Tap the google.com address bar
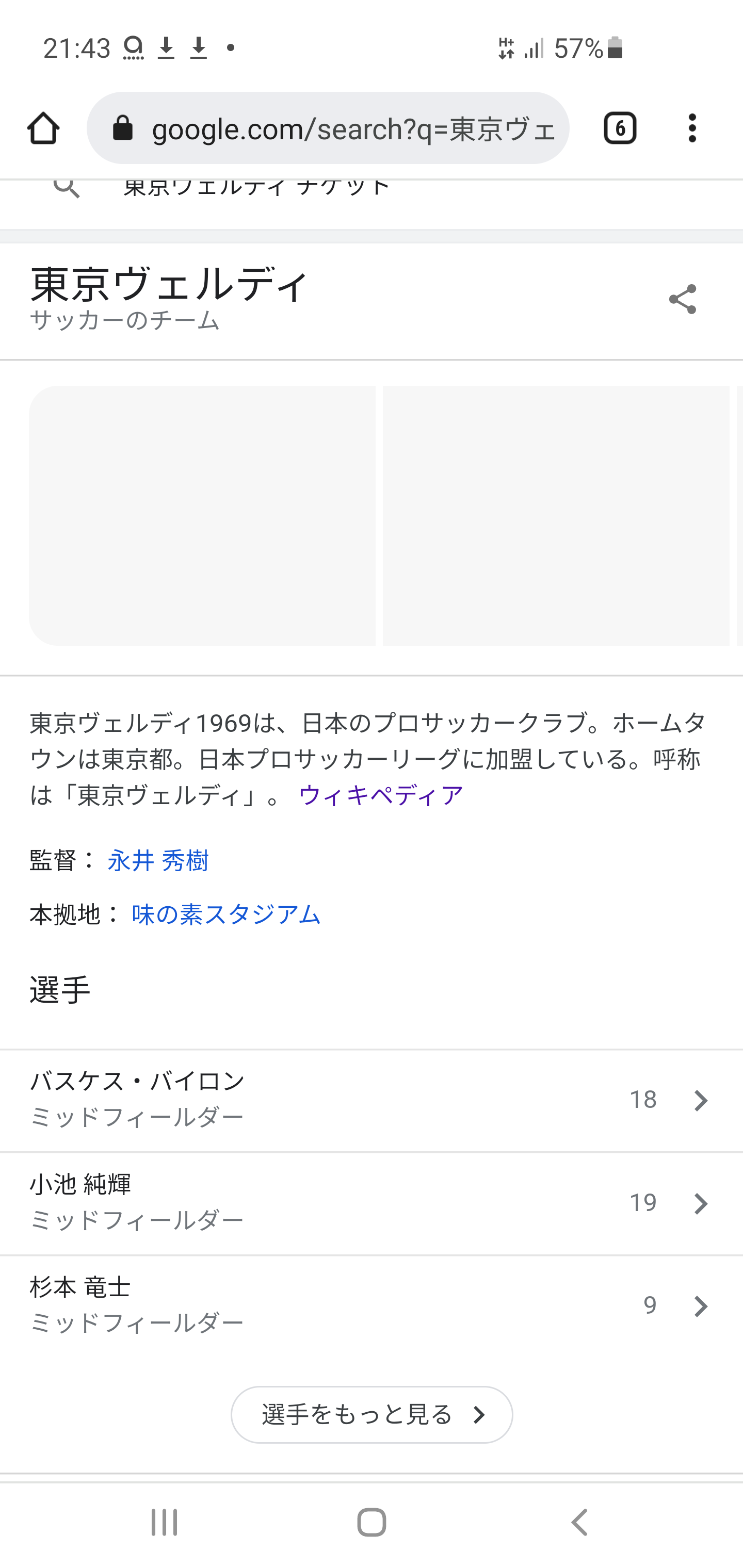 [x=328, y=128]
